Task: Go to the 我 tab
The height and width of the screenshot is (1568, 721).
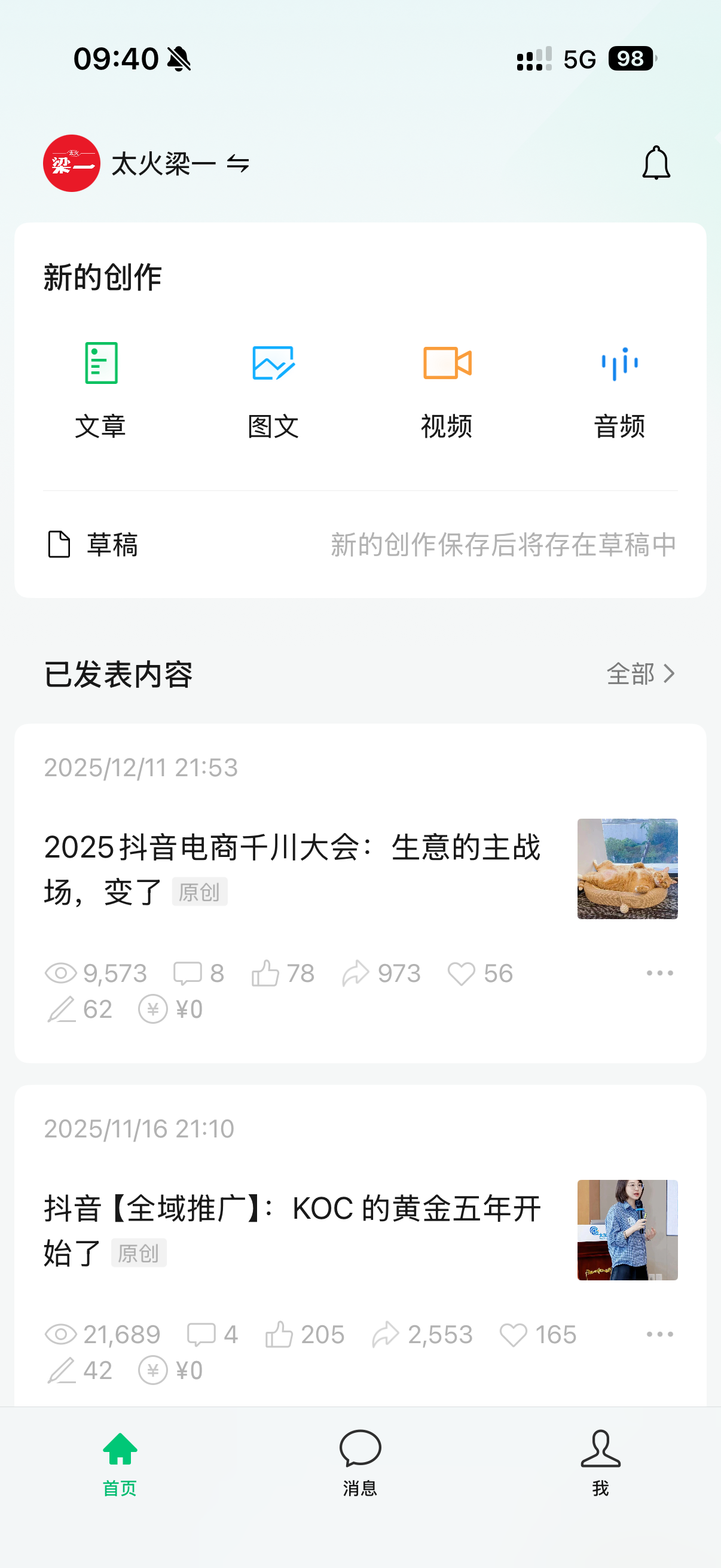Action: [x=600, y=1462]
